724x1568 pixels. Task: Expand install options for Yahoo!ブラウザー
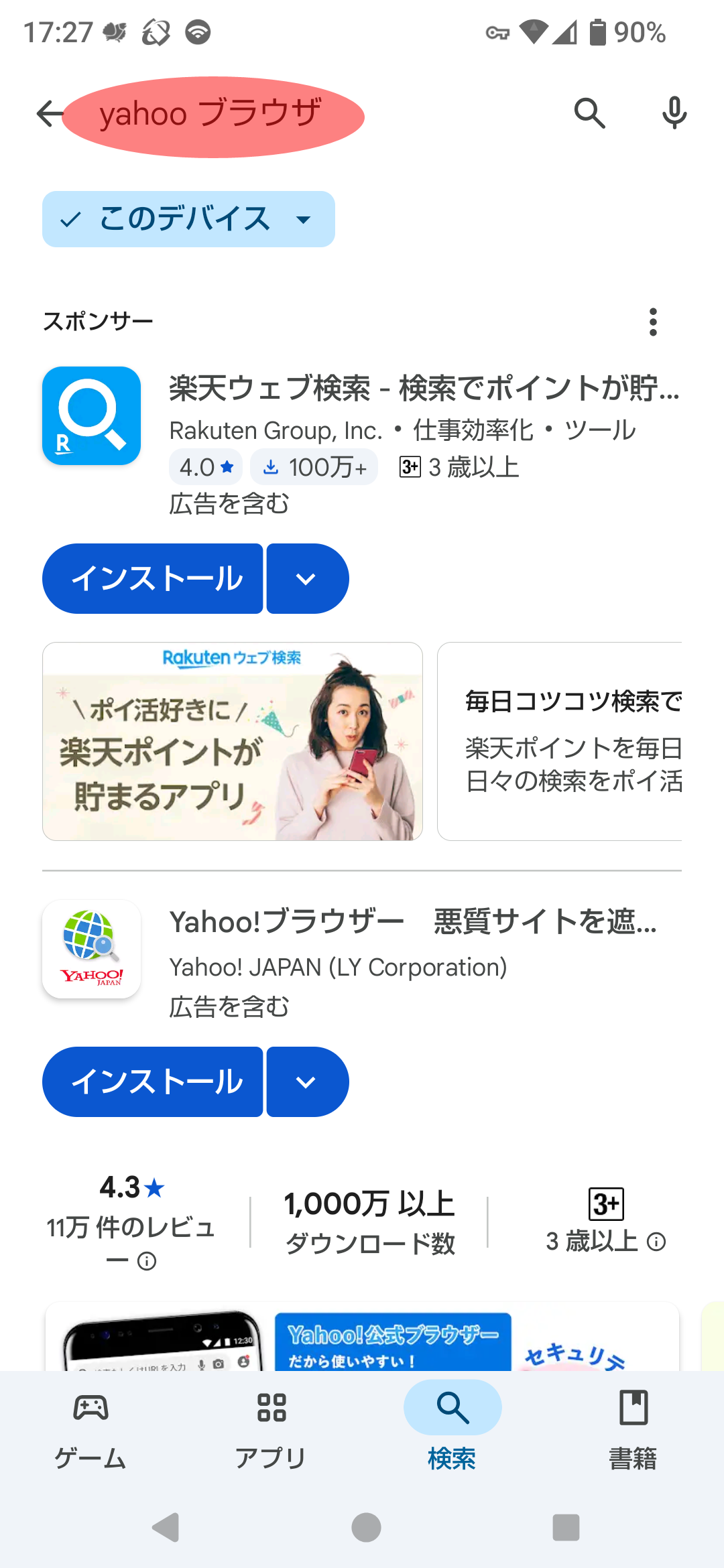click(307, 1082)
